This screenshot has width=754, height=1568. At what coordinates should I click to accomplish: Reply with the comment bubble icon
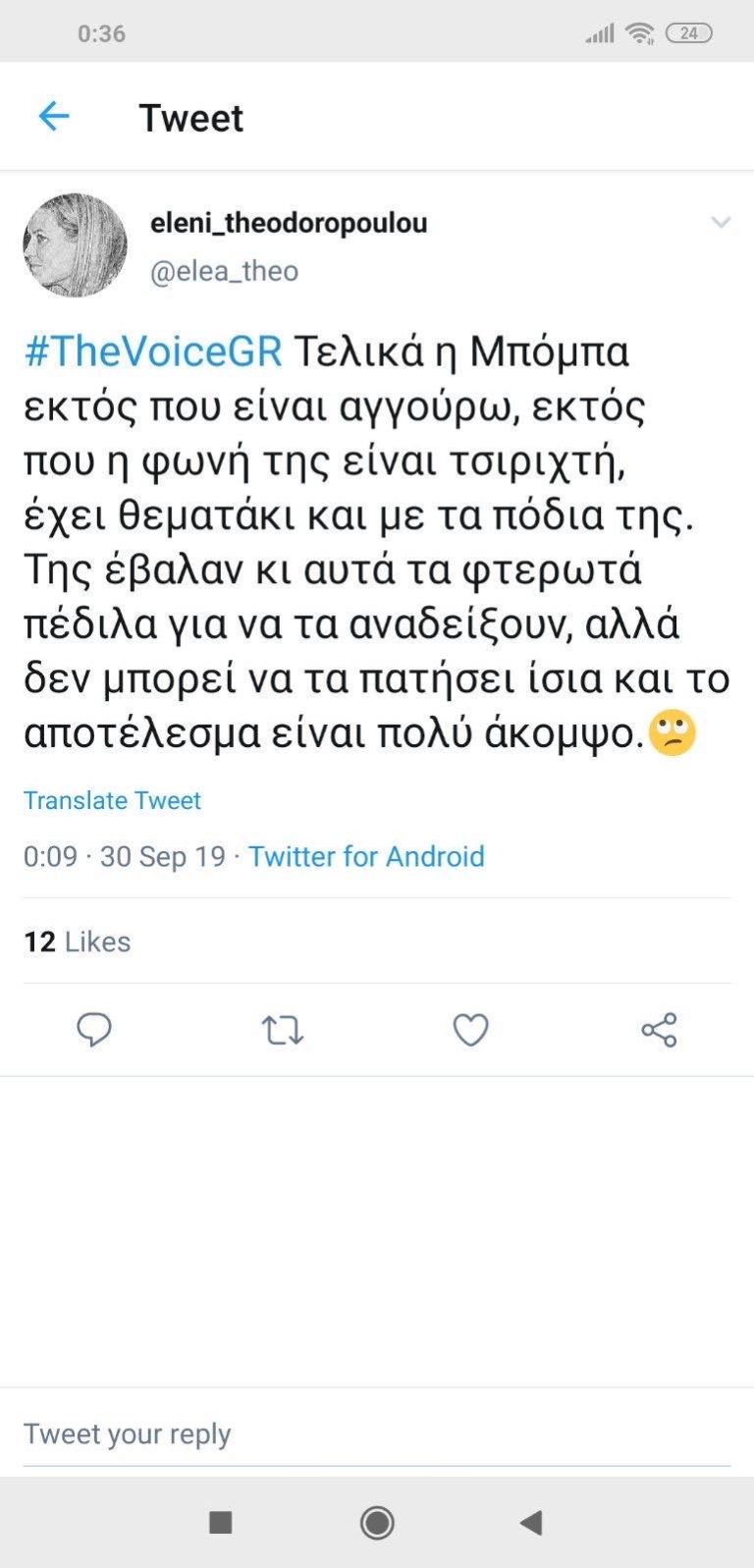94,1030
